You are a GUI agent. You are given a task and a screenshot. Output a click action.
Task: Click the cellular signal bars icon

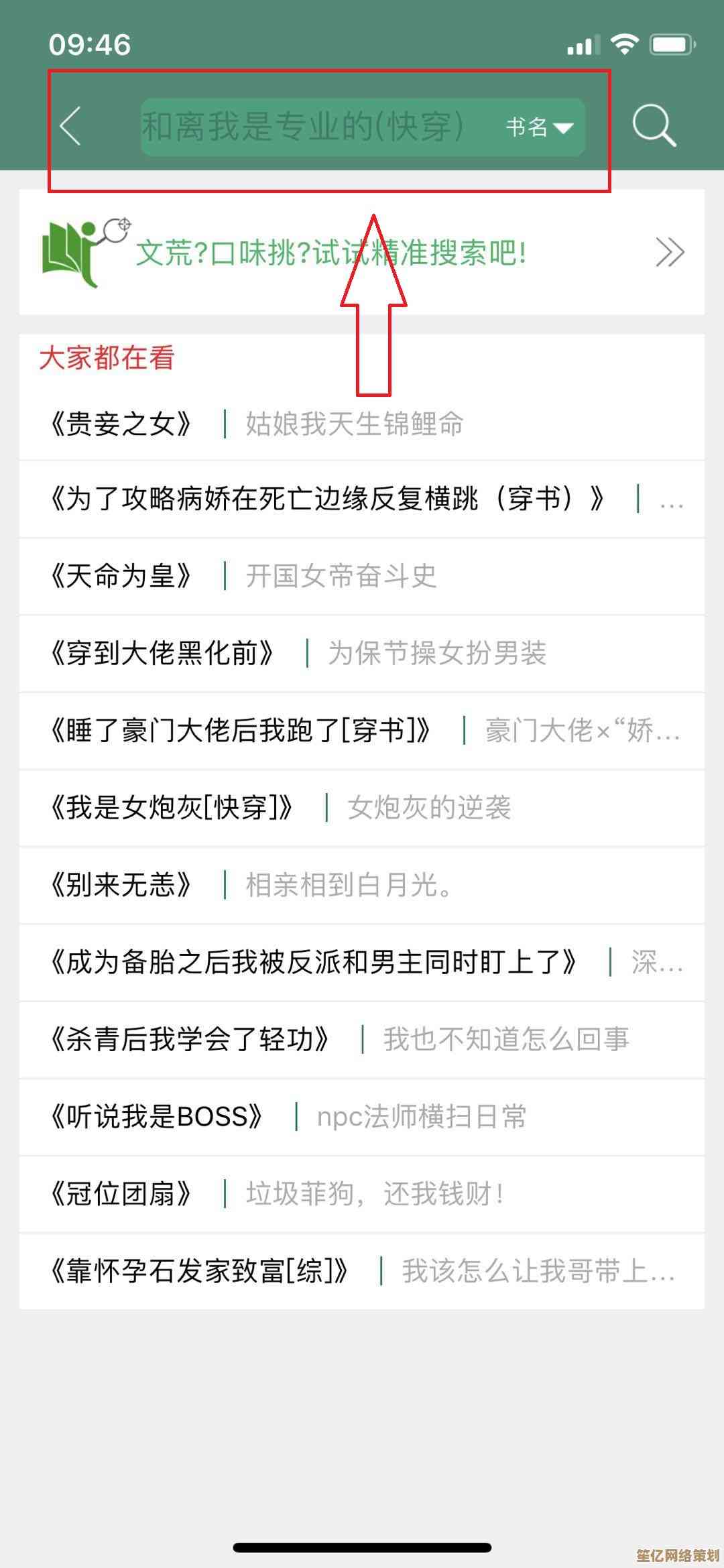(x=583, y=43)
